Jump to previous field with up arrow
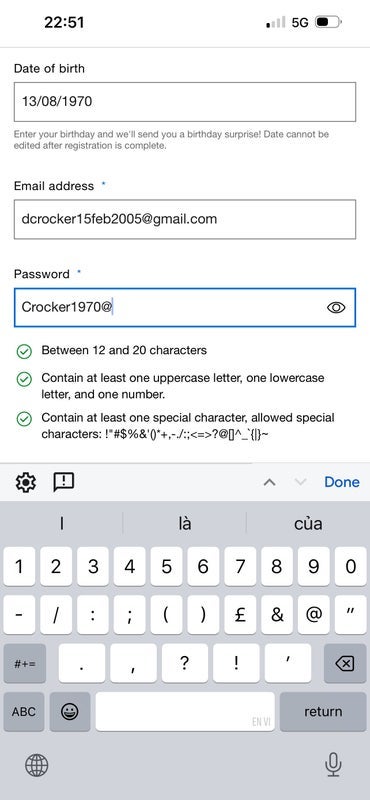 point(269,482)
